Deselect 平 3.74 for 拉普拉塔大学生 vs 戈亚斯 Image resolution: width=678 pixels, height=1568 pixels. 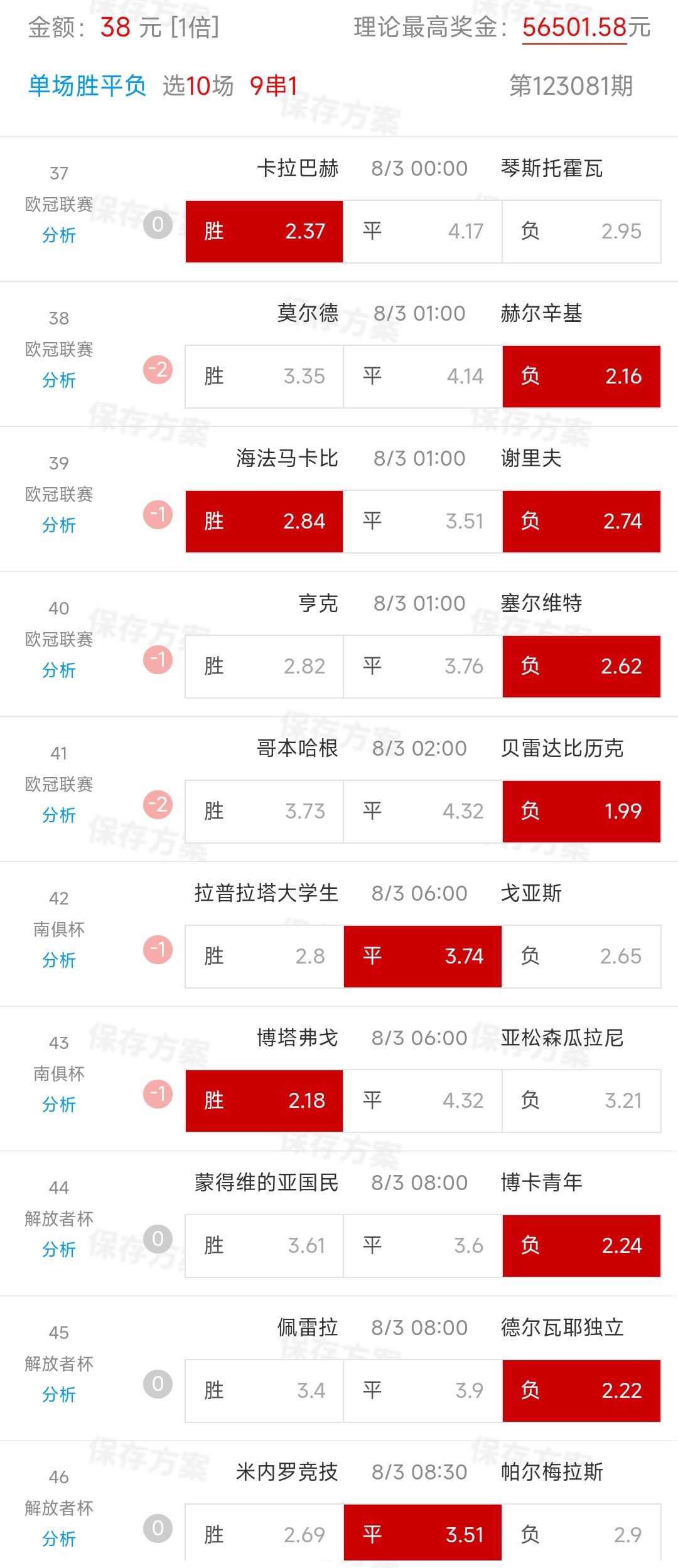(x=422, y=957)
